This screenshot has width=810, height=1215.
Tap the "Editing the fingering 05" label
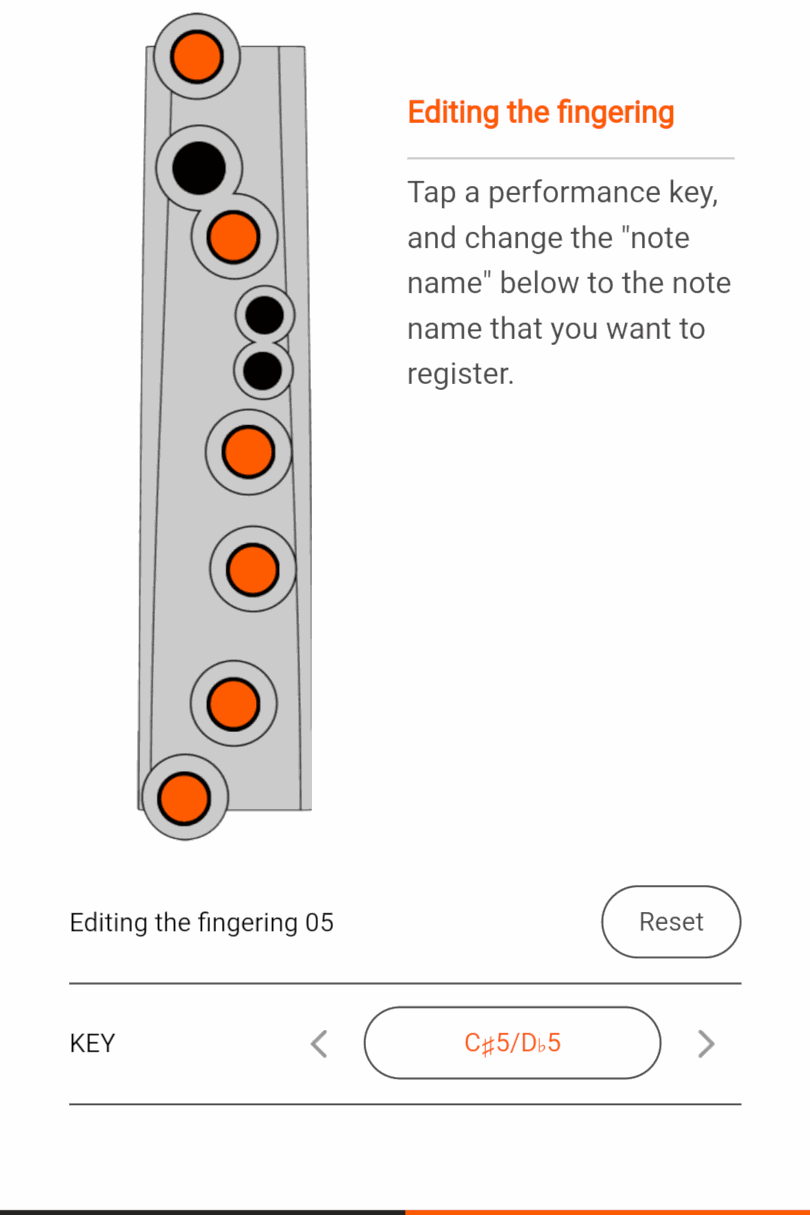coord(201,922)
